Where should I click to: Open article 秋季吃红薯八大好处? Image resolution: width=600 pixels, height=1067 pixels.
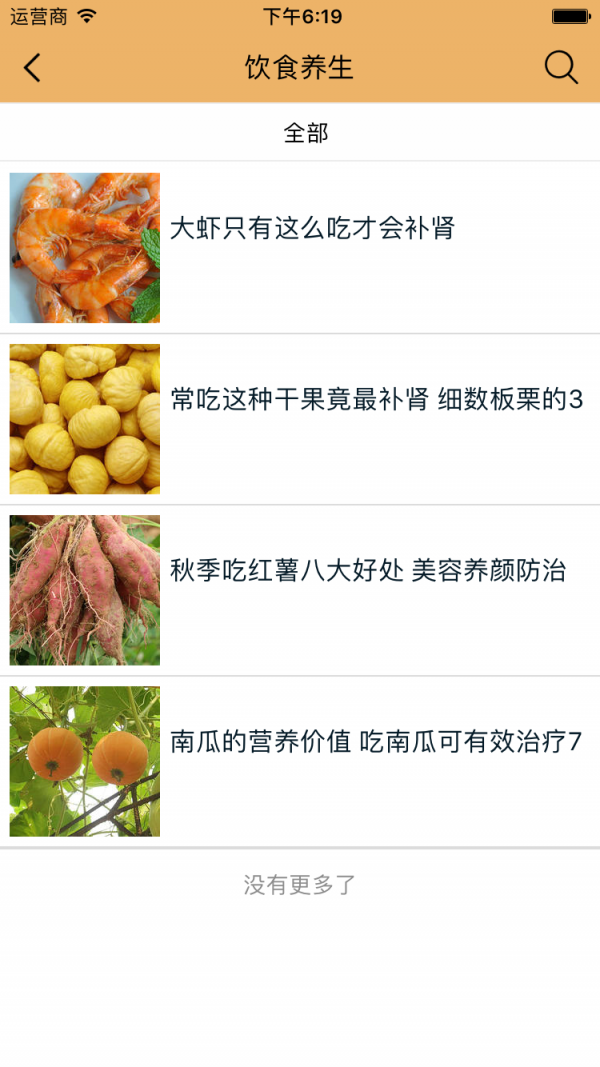[367, 571]
